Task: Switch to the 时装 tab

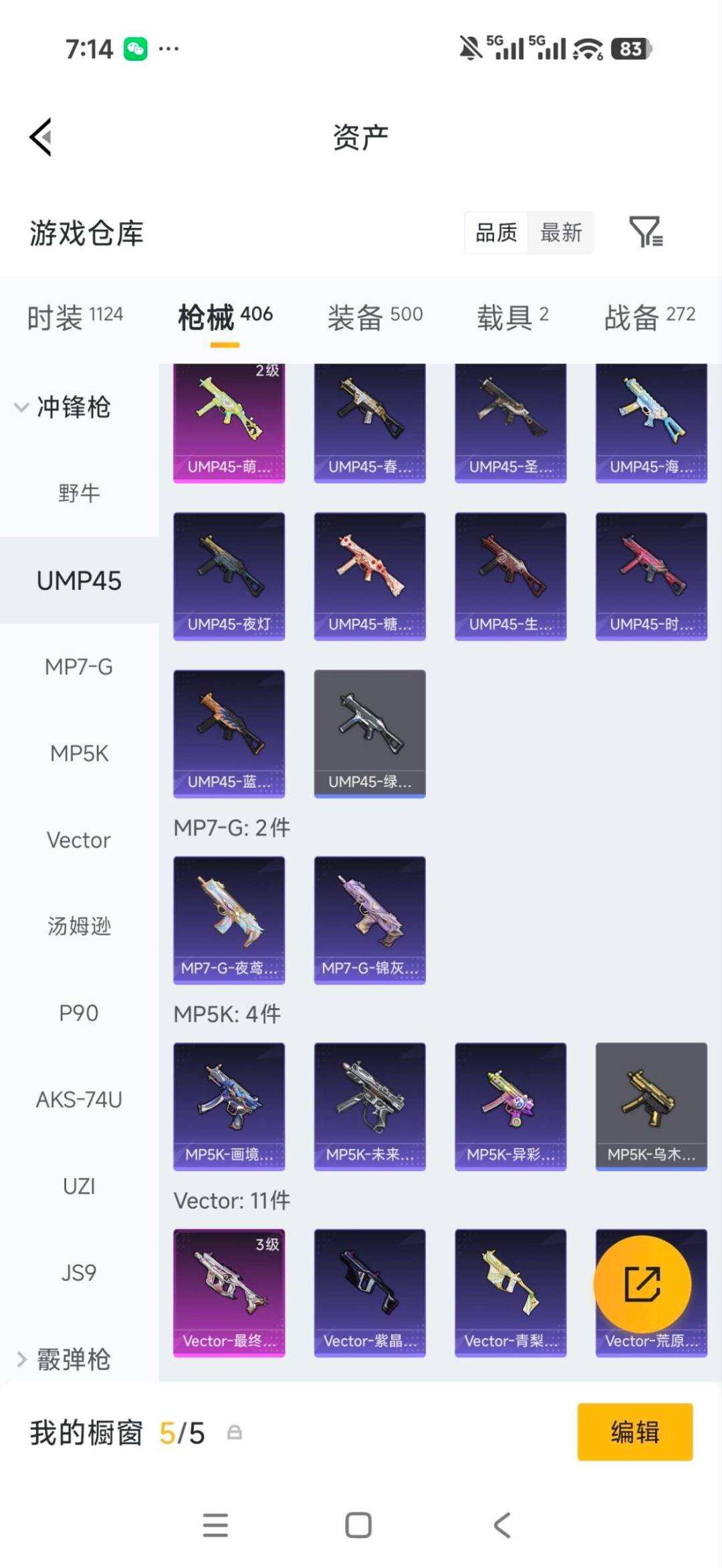Action: pyautogui.click(x=75, y=317)
